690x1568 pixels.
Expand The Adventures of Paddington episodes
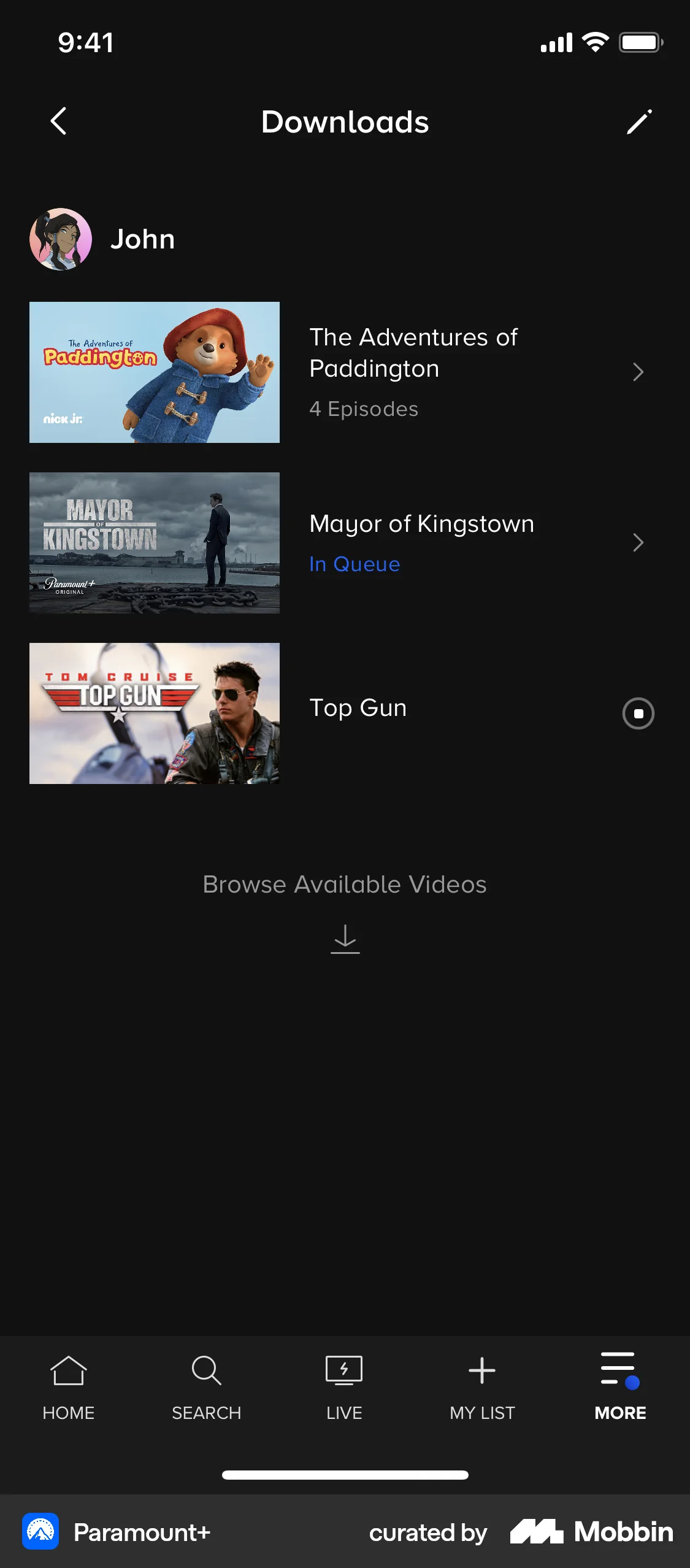[638, 372]
